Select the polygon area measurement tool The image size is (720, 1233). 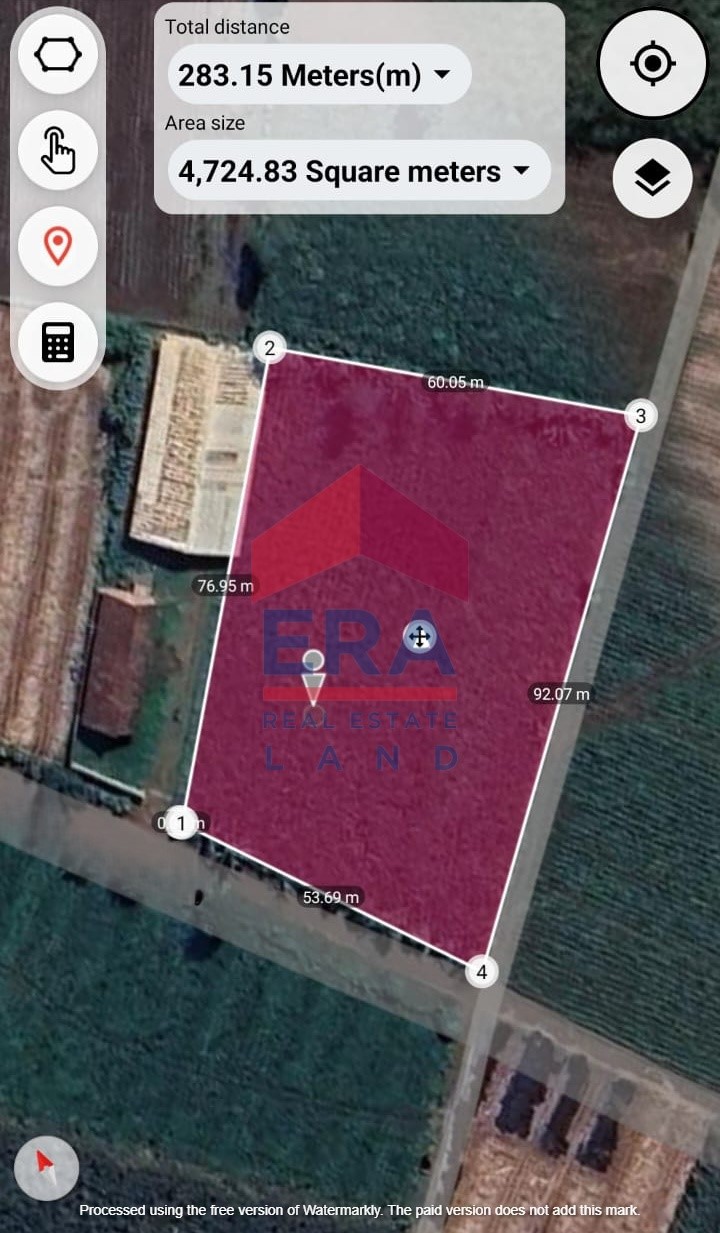tap(58, 56)
